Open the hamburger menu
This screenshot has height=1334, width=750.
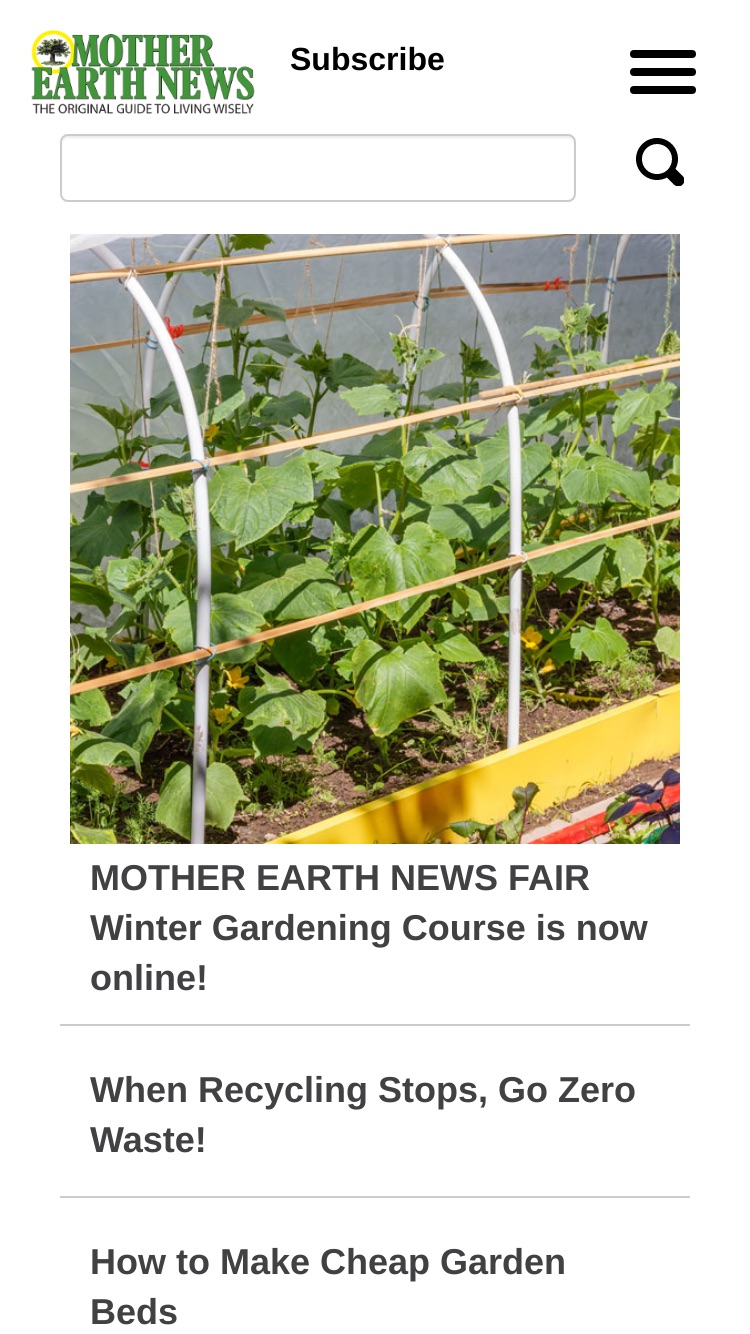pos(662,72)
